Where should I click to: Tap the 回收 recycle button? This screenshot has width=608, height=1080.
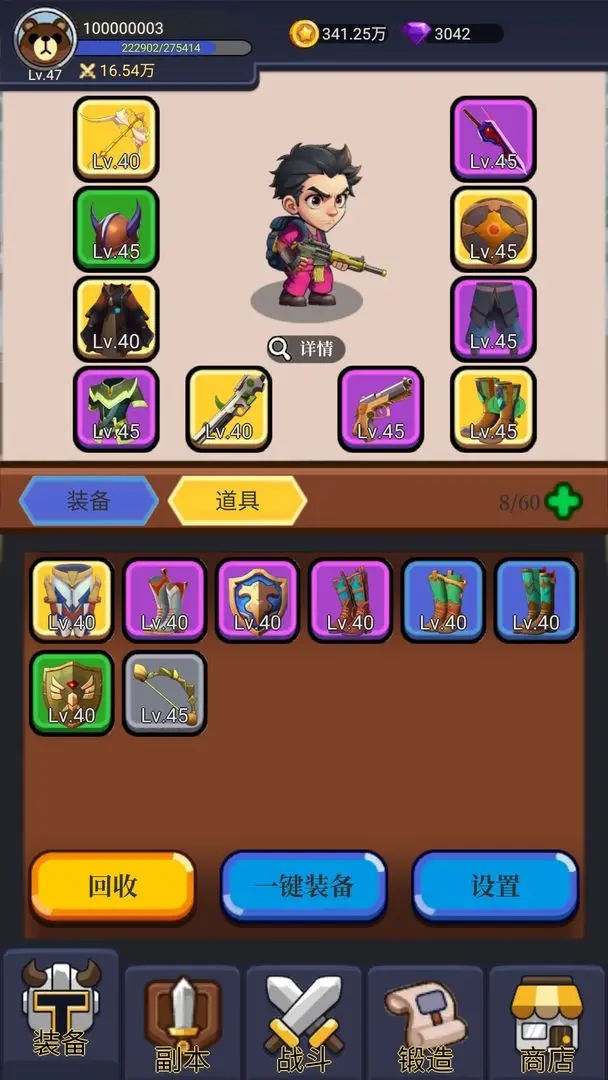112,886
